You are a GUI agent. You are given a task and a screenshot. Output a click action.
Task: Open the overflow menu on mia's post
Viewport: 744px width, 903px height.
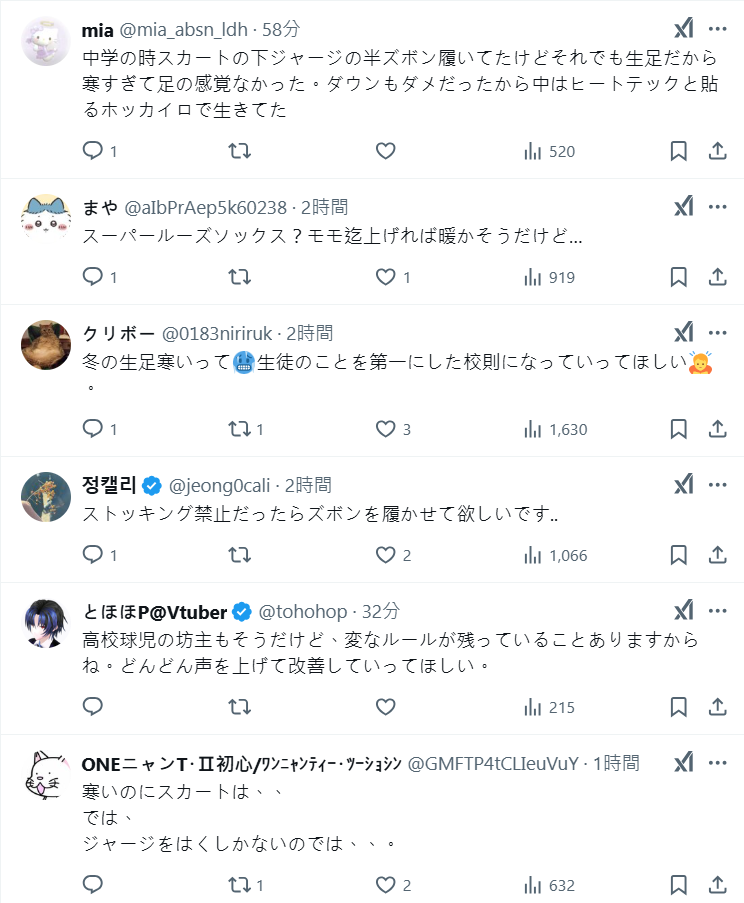pyautogui.click(x=717, y=29)
